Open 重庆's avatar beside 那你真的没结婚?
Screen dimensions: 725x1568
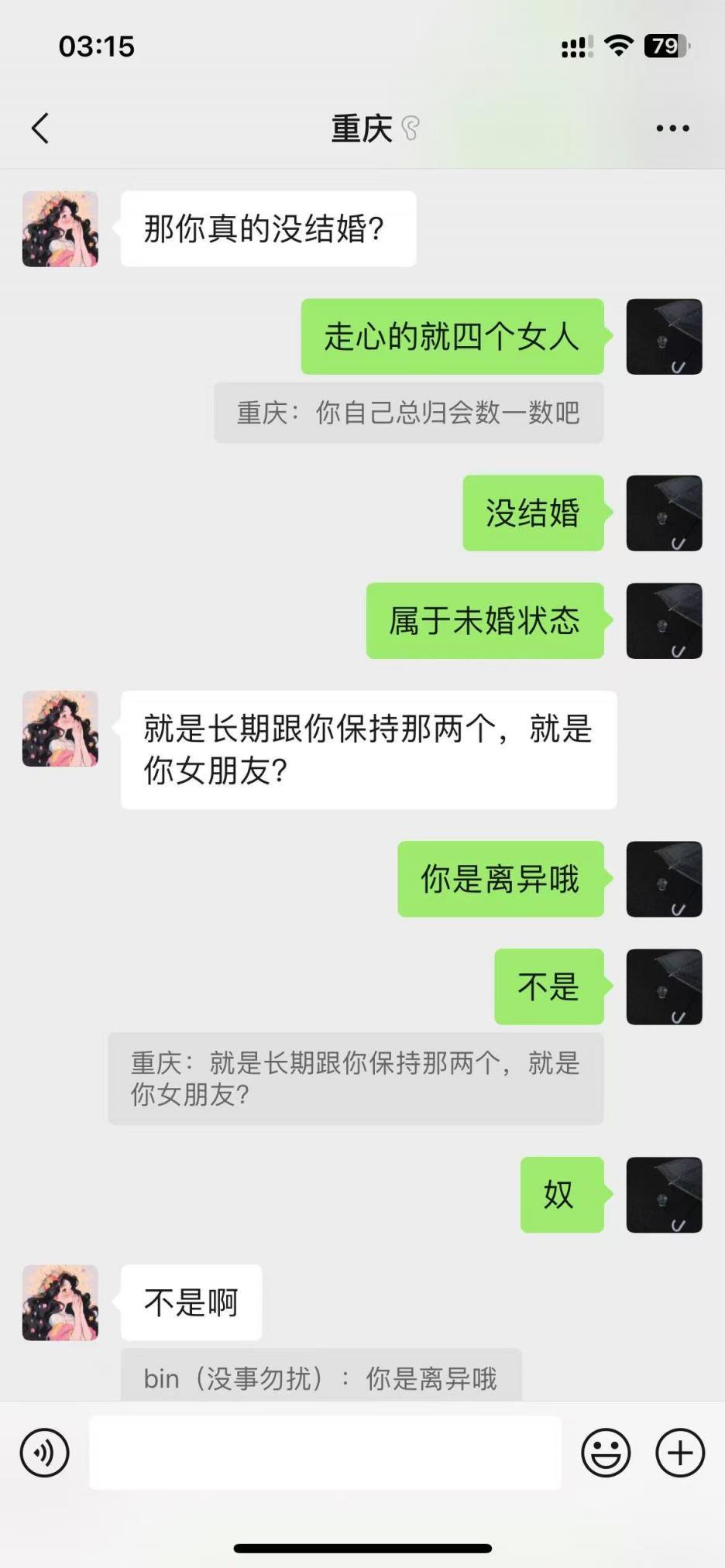60,229
